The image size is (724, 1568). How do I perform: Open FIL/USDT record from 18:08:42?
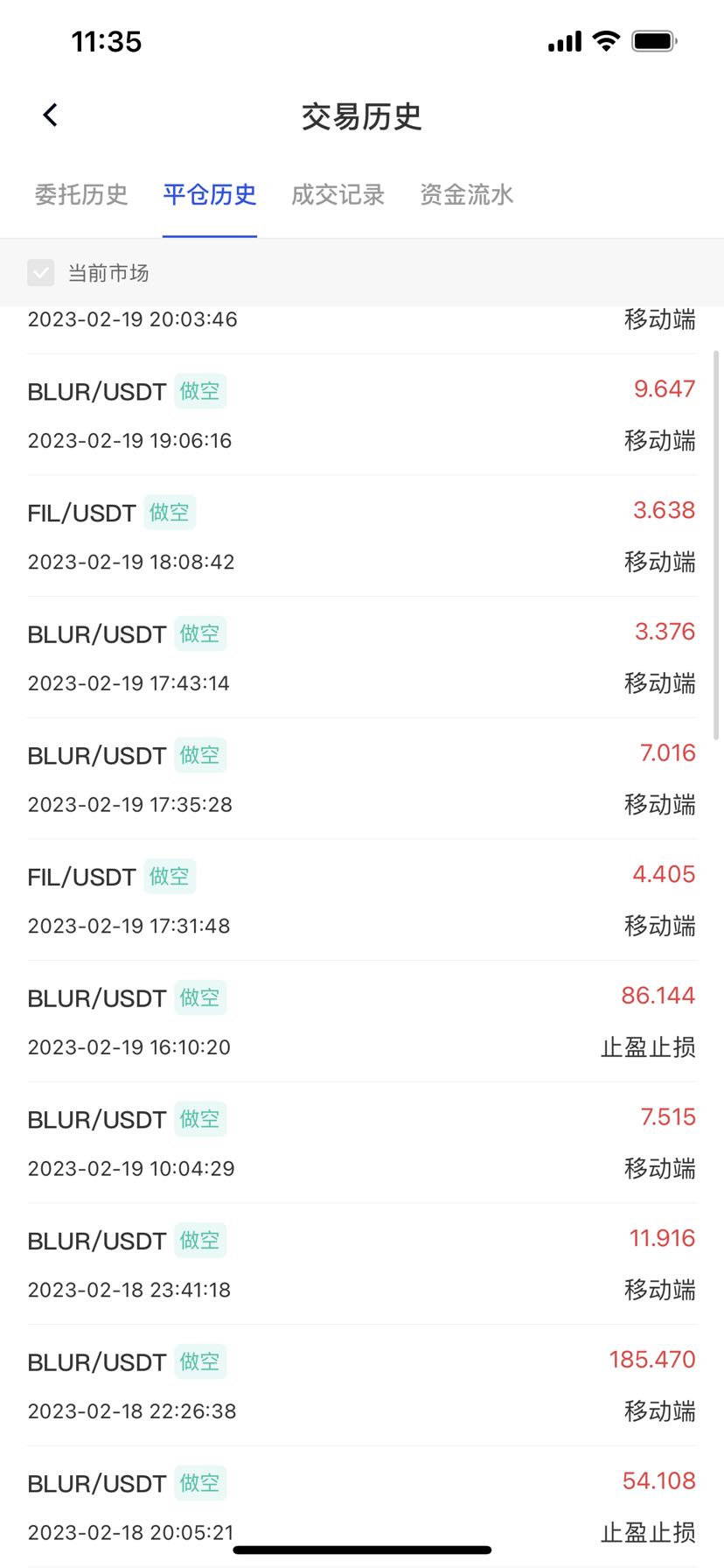[x=361, y=535]
